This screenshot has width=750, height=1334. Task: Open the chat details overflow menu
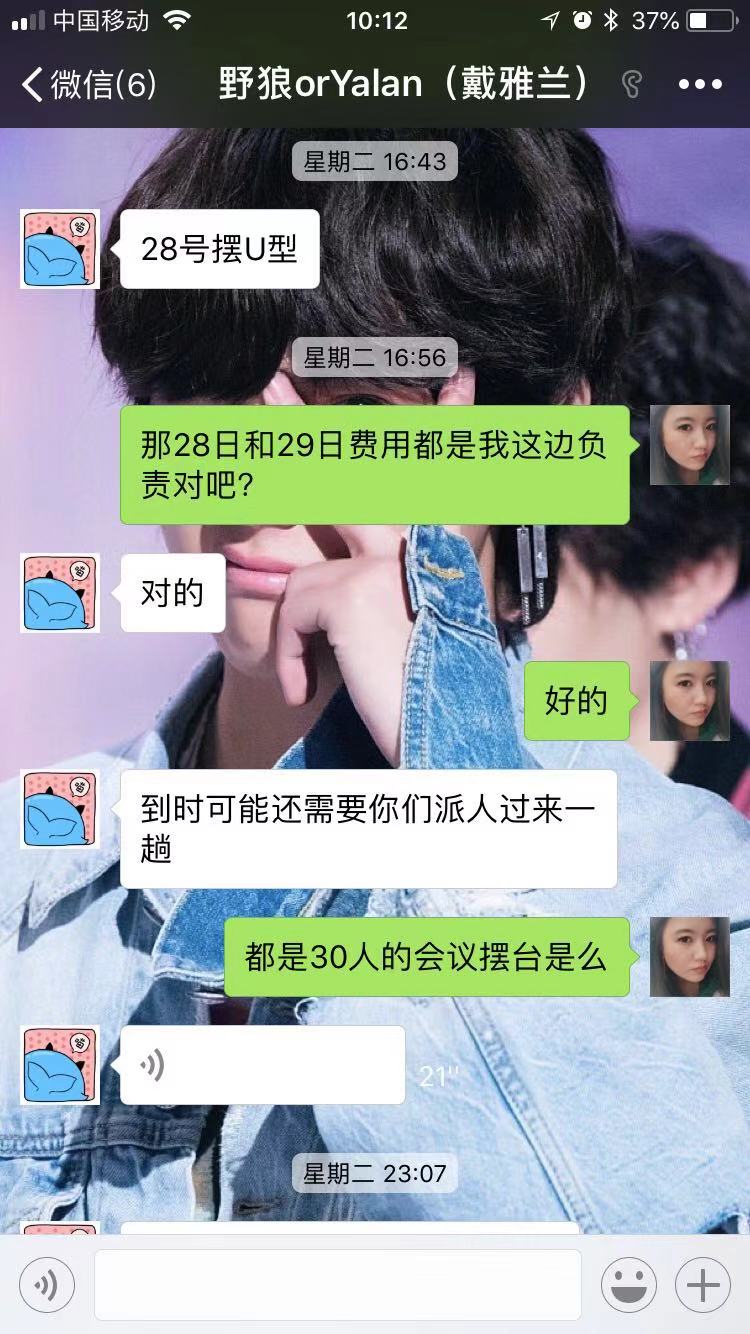point(700,84)
